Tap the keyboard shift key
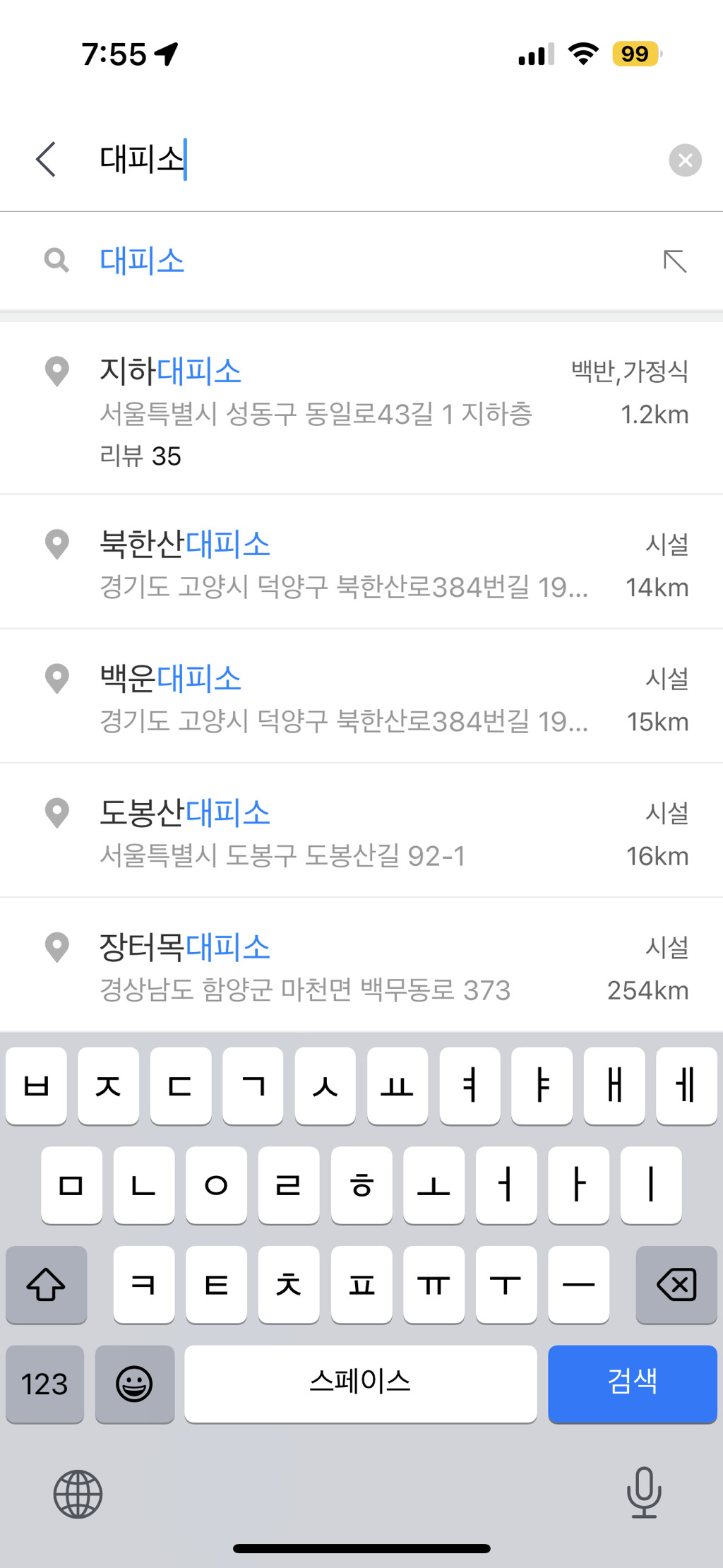The image size is (723, 1568). pyautogui.click(x=46, y=1284)
